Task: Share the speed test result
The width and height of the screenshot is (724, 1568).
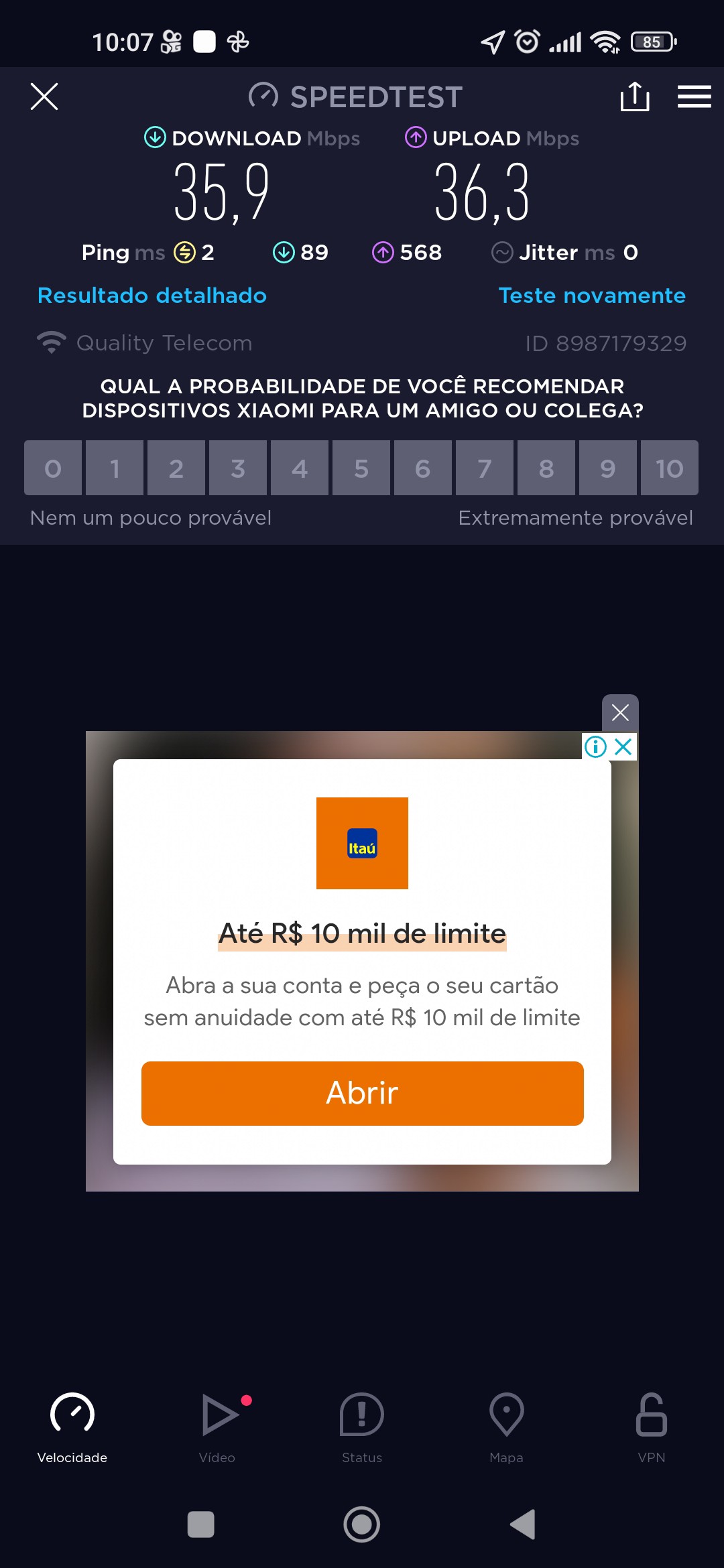Action: [634, 96]
